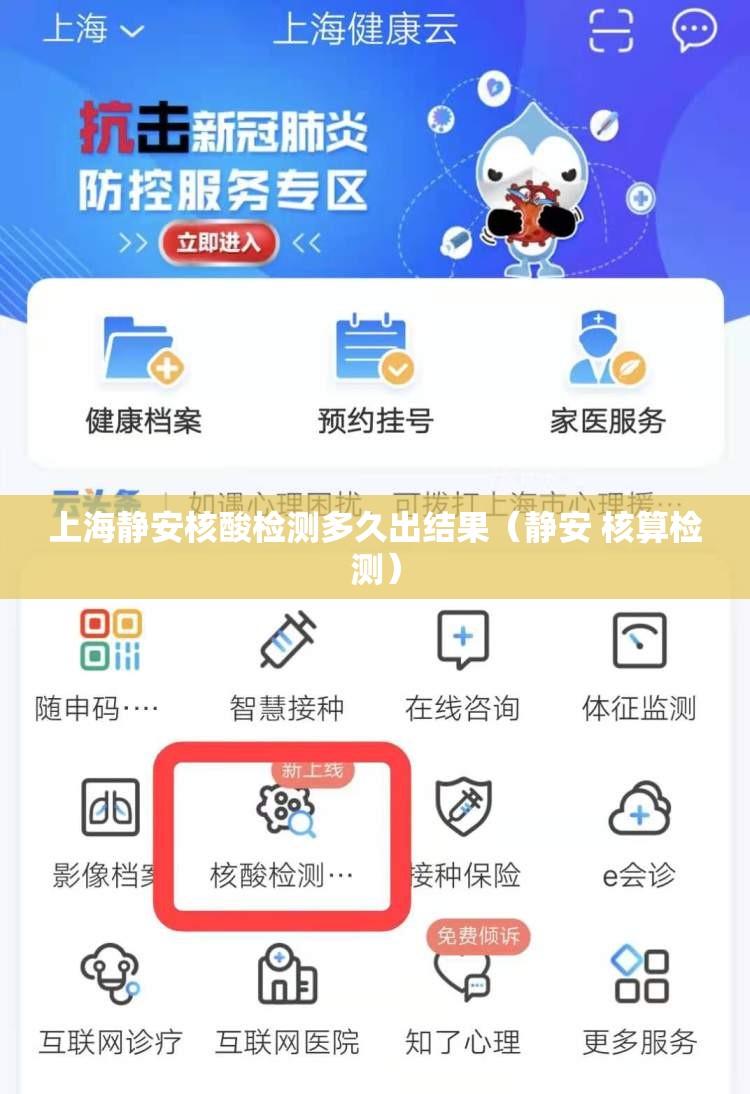This screenshot has height=1094, width=750.
Task: Open the scan code icon
Action: point(610,30)
